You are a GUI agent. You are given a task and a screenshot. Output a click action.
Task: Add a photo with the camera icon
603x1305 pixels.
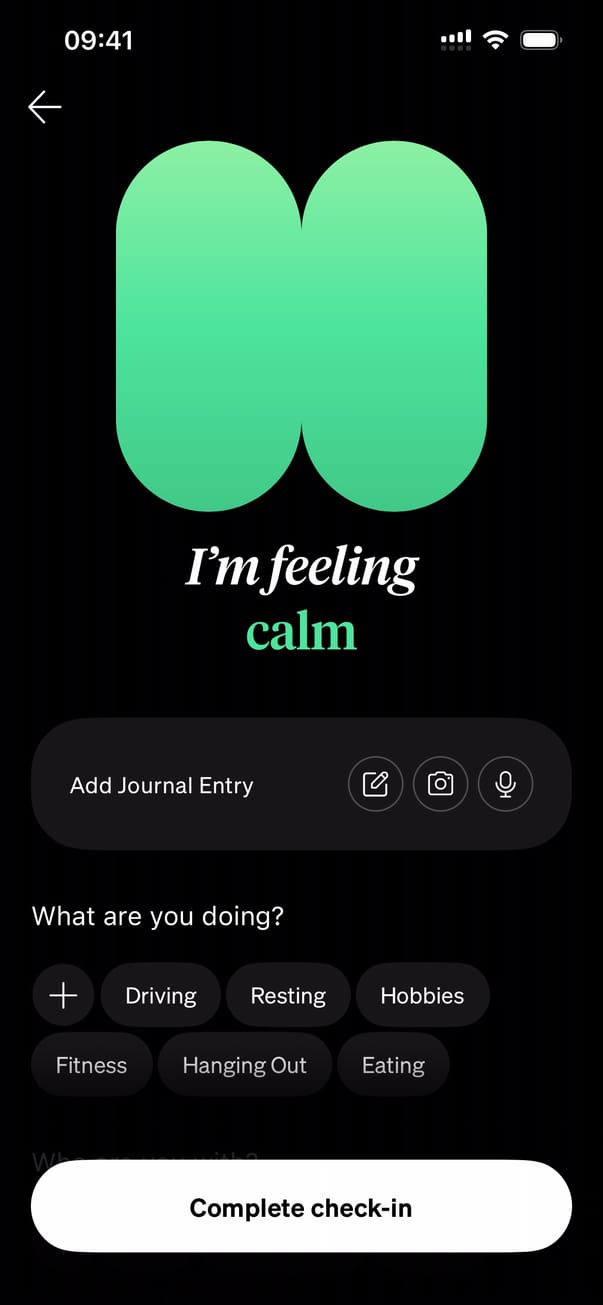pyautogui.click(x=440, y=784)
